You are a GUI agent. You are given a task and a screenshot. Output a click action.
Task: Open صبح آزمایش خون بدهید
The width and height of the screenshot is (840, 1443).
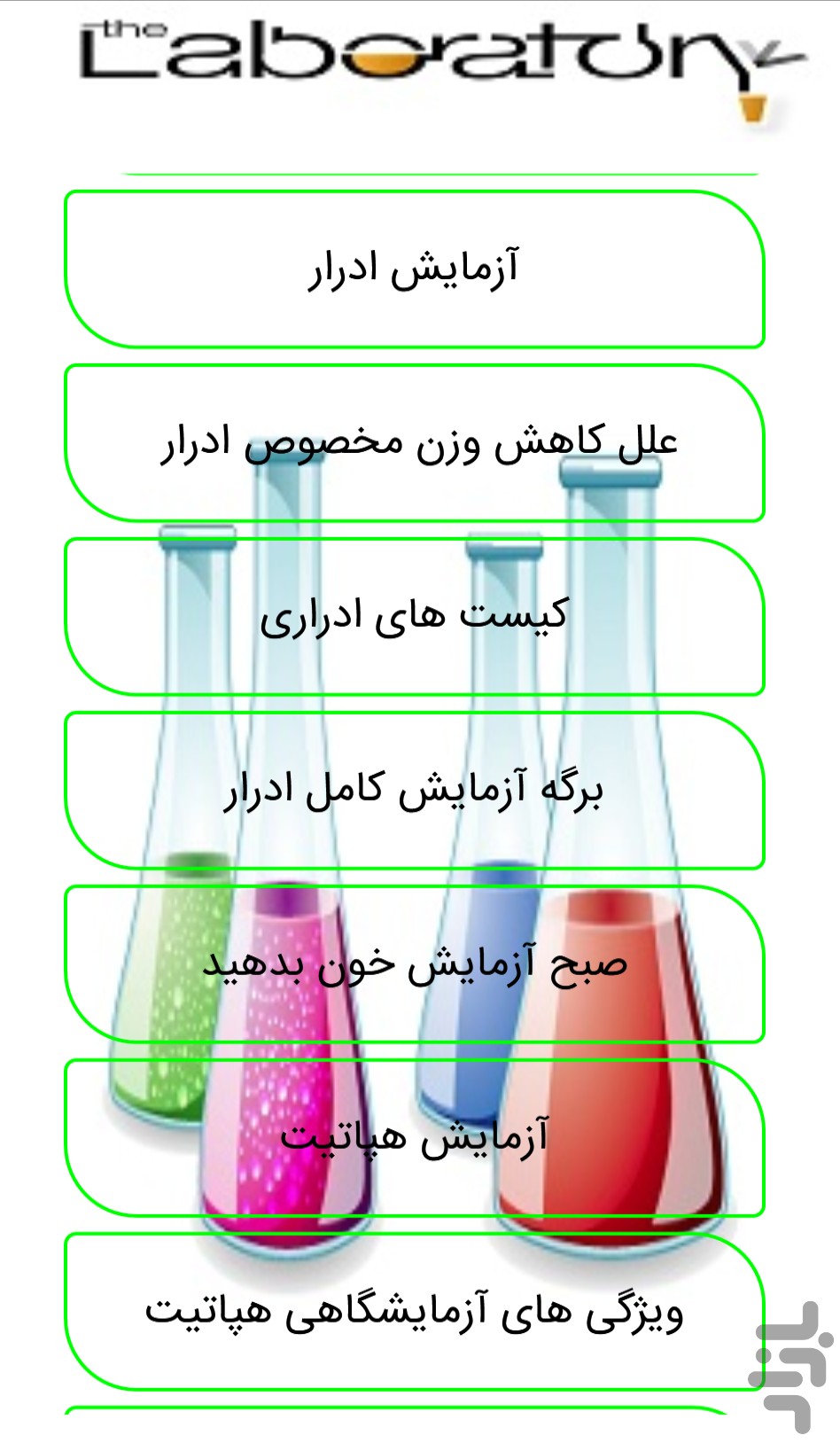[414, 964]
